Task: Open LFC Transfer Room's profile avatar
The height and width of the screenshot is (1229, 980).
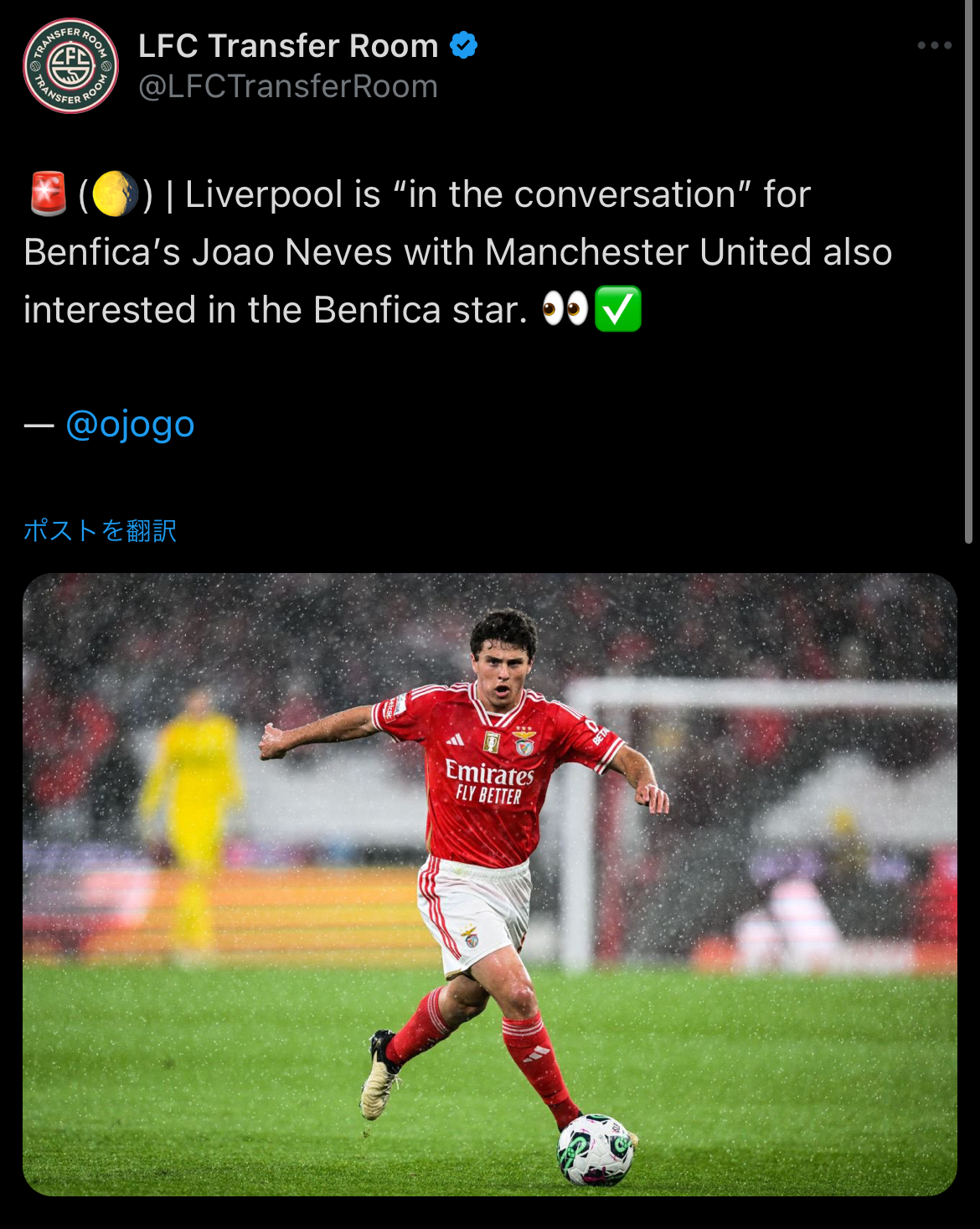Action: tap(71, 65)
